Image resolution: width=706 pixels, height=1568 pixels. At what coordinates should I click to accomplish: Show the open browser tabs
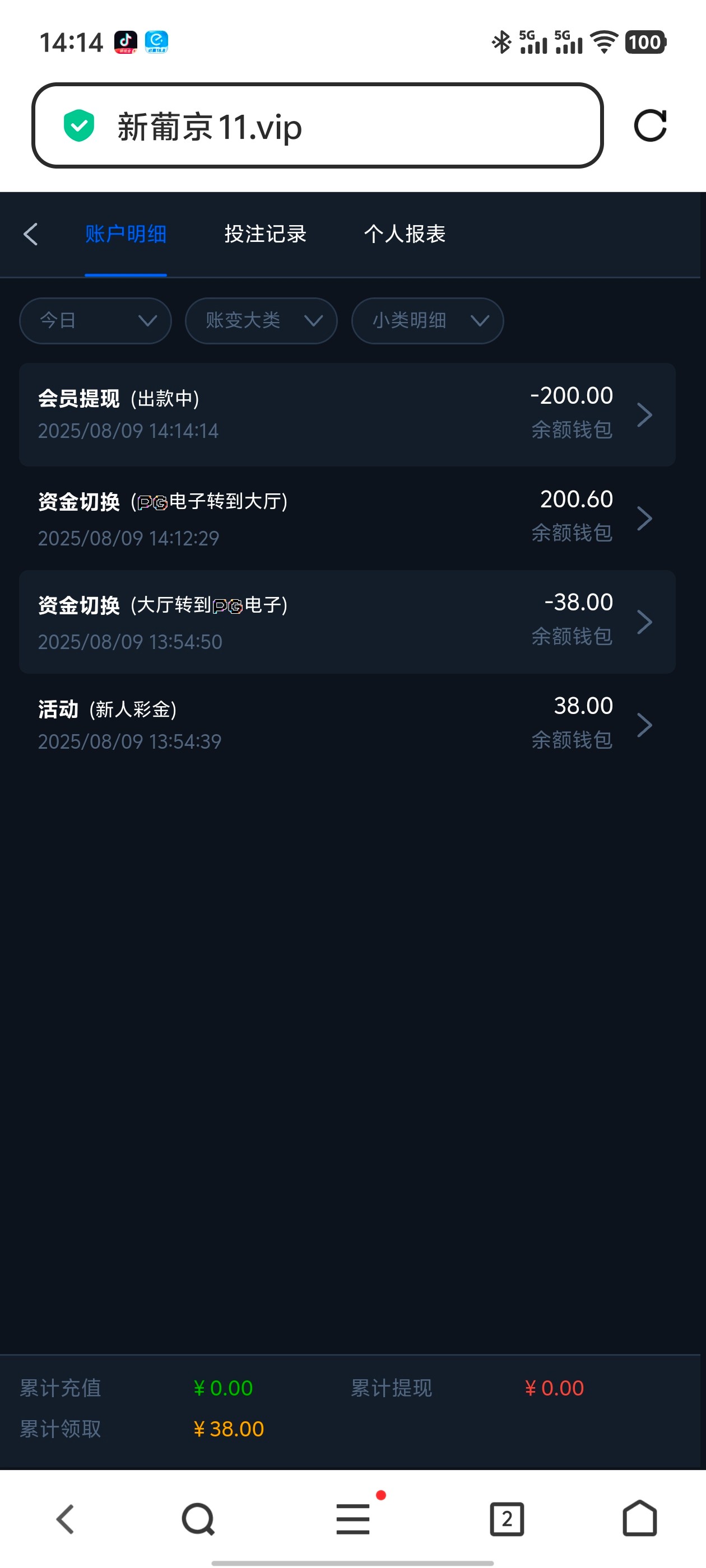[x=507, y=1519]
